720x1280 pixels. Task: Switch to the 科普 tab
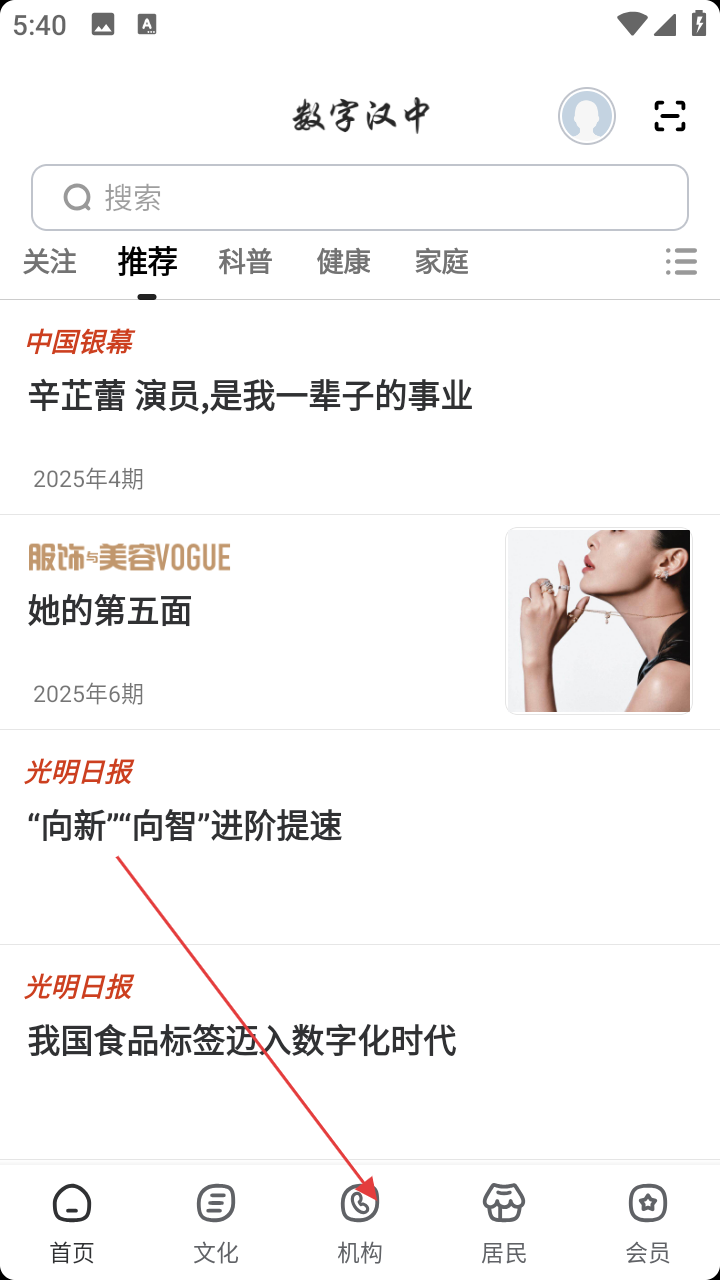[245, 262]
